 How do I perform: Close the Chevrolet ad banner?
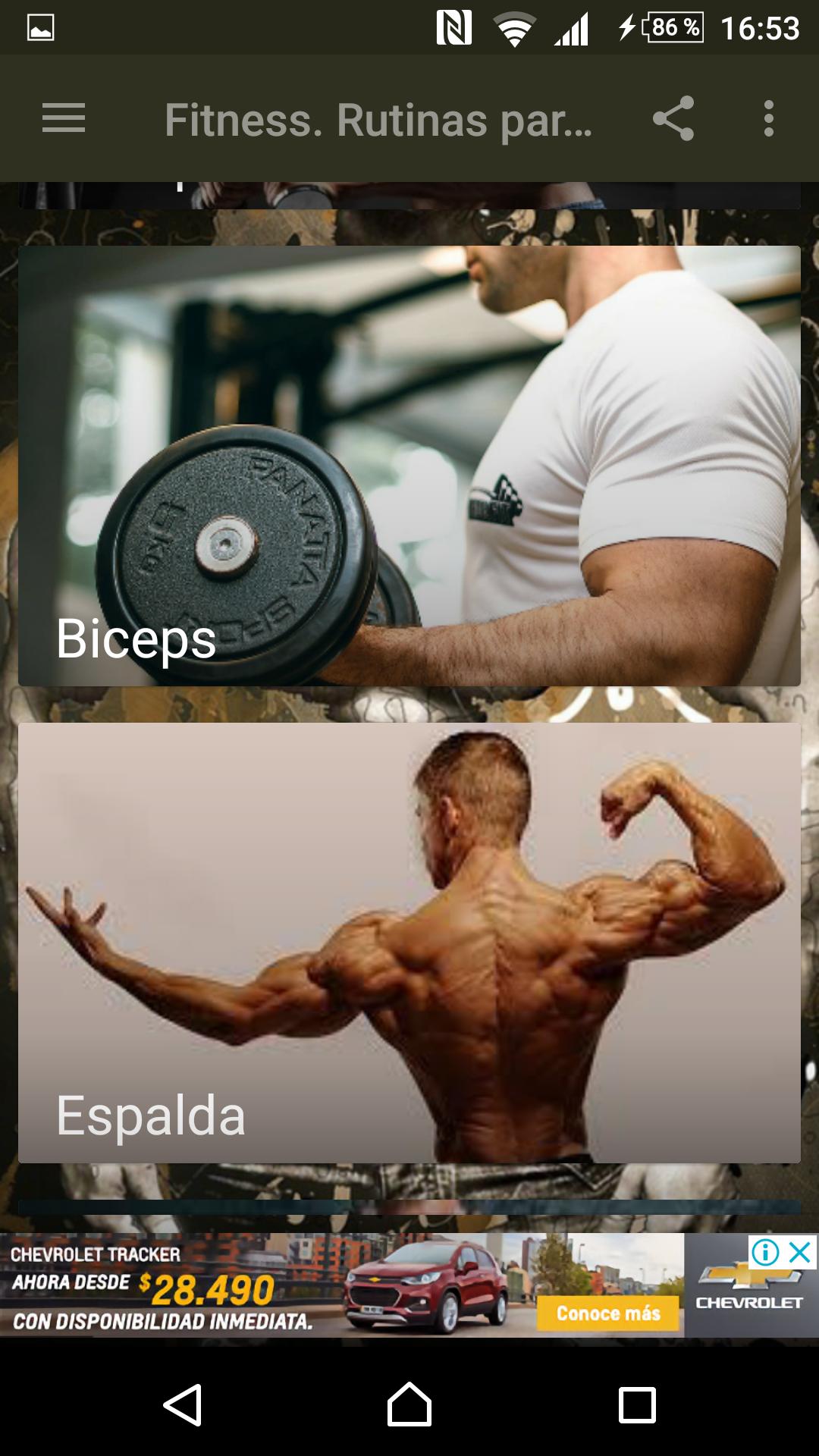tap(801, 1252)
